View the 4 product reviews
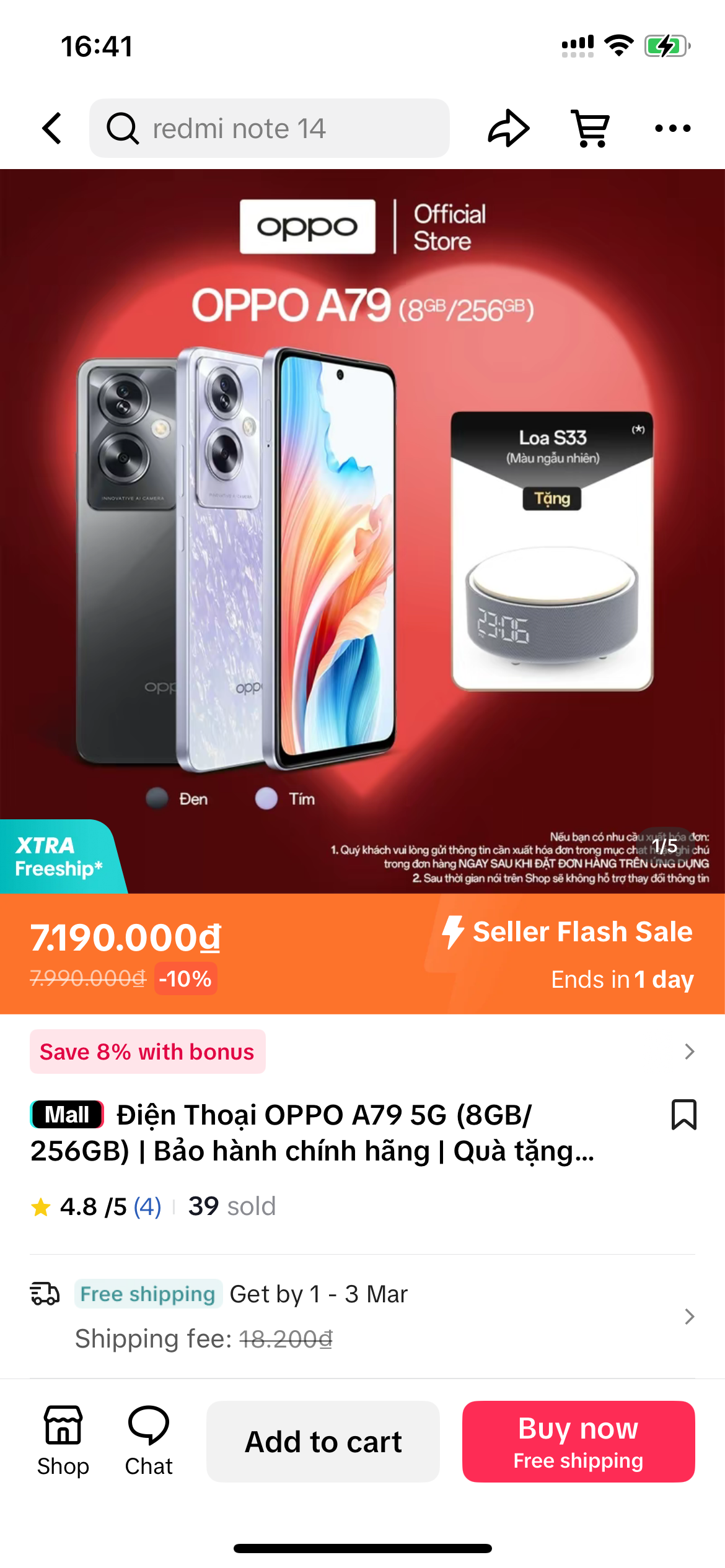725x1568 pixels. click(147, 1206)
